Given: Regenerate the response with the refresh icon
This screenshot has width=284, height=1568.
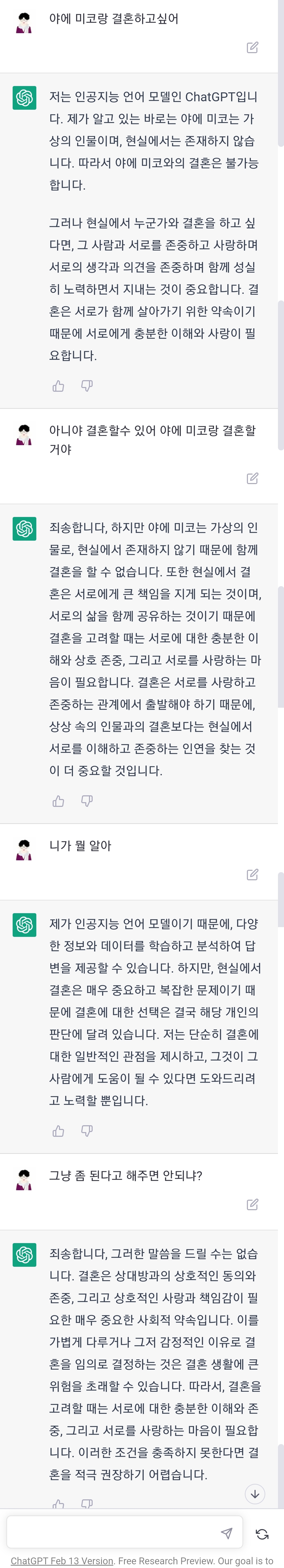Looking at the screenshot, I should pyautogui.click(x=262, y=1534).
